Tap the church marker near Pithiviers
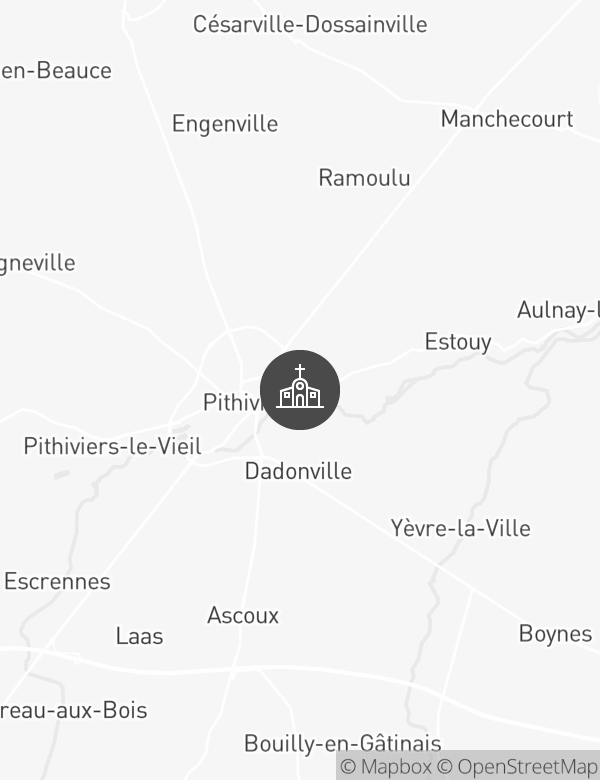This screenshot has height=780, width=600. [x=300, y=390]
